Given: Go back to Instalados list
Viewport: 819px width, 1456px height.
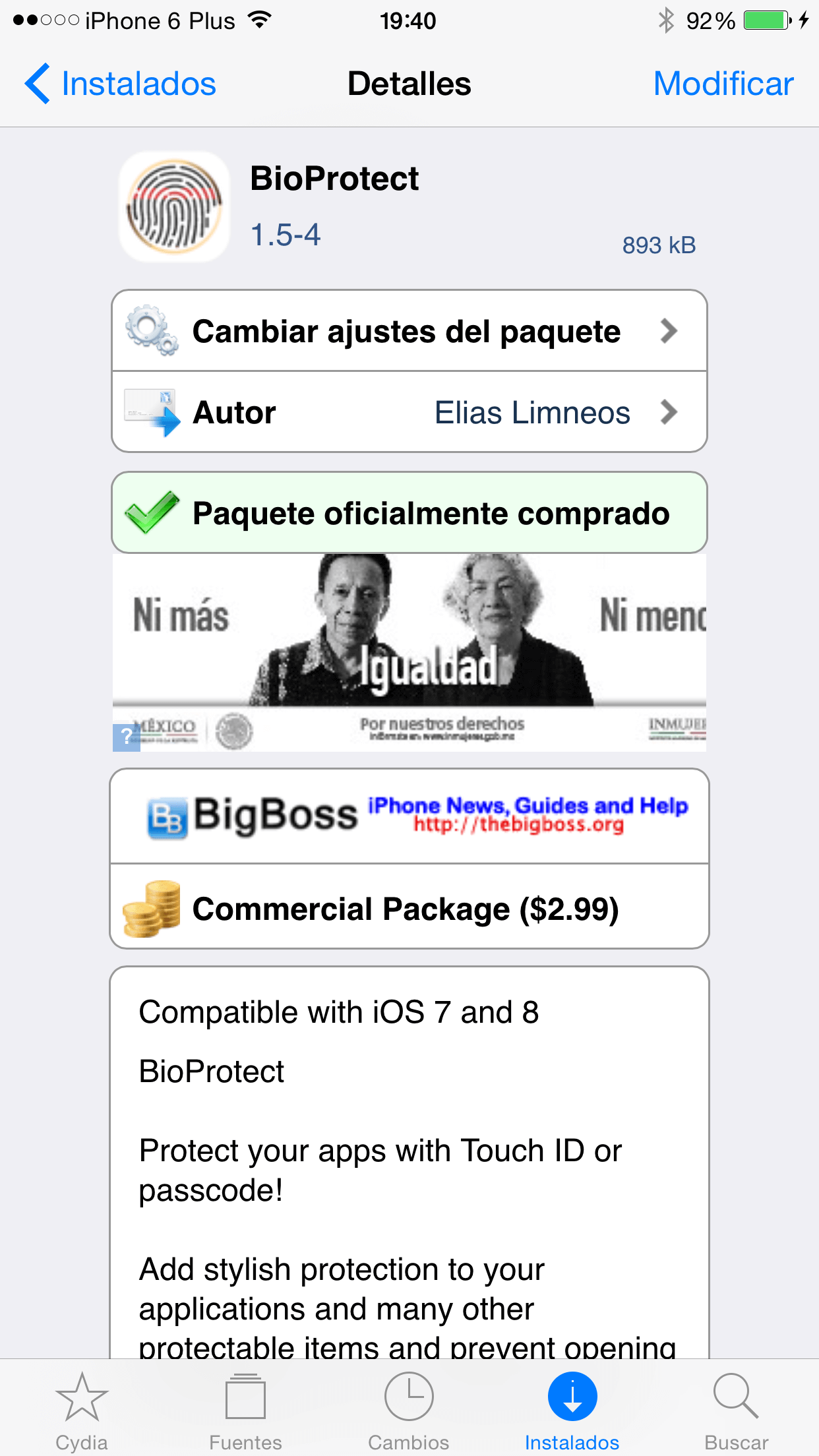Looking at the screenshot, I should click(121, 84).
